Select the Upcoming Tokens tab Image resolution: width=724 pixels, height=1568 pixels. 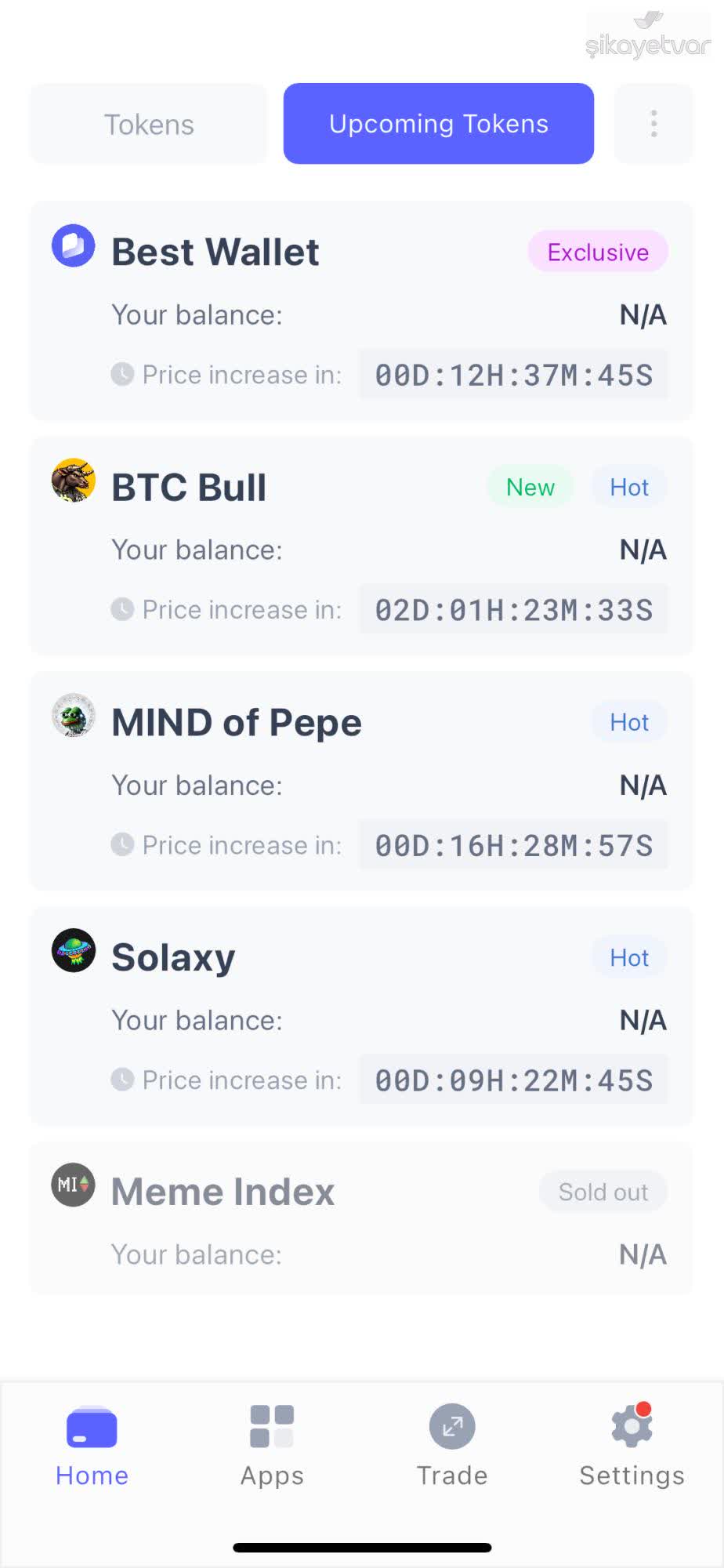[x=438, y=123]
